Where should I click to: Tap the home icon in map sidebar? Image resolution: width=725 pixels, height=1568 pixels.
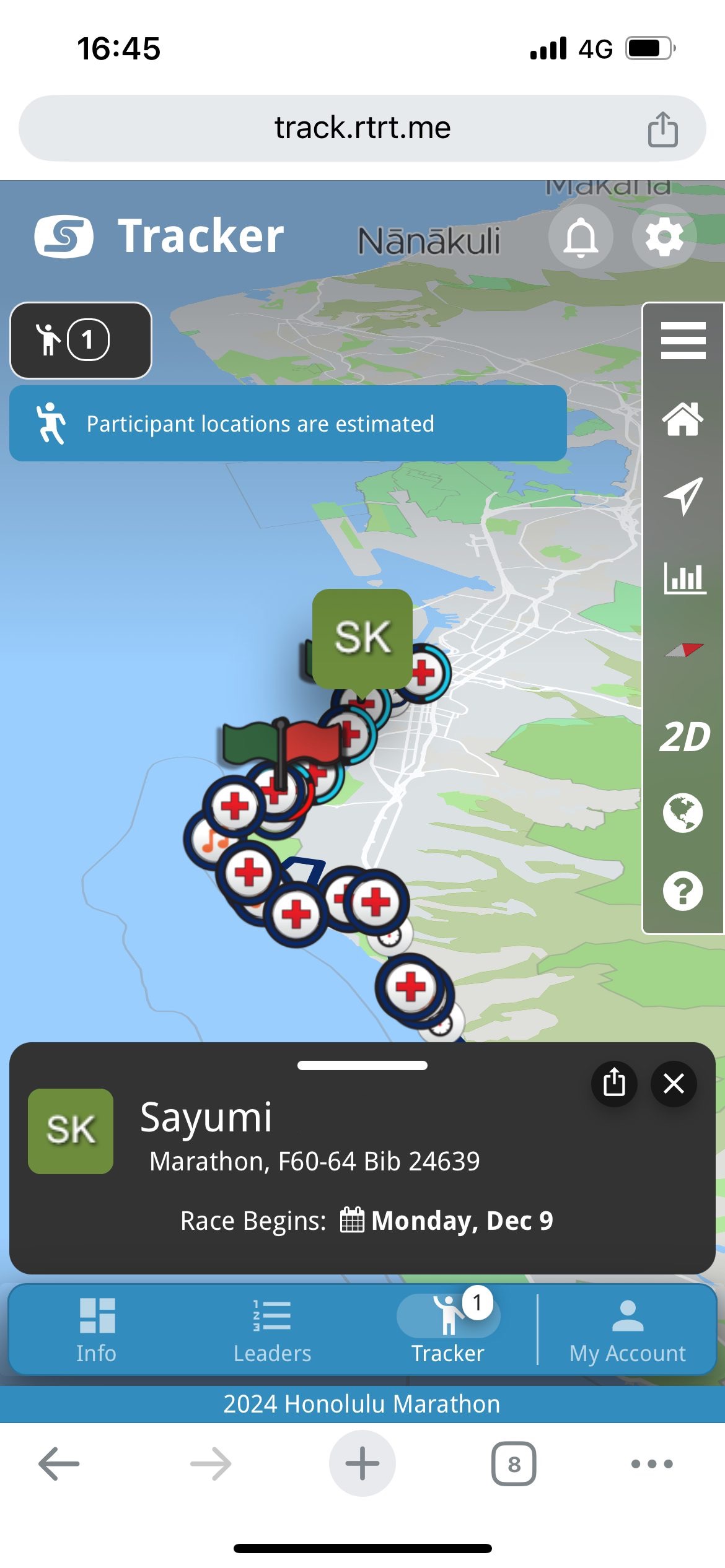coord(683,419)
